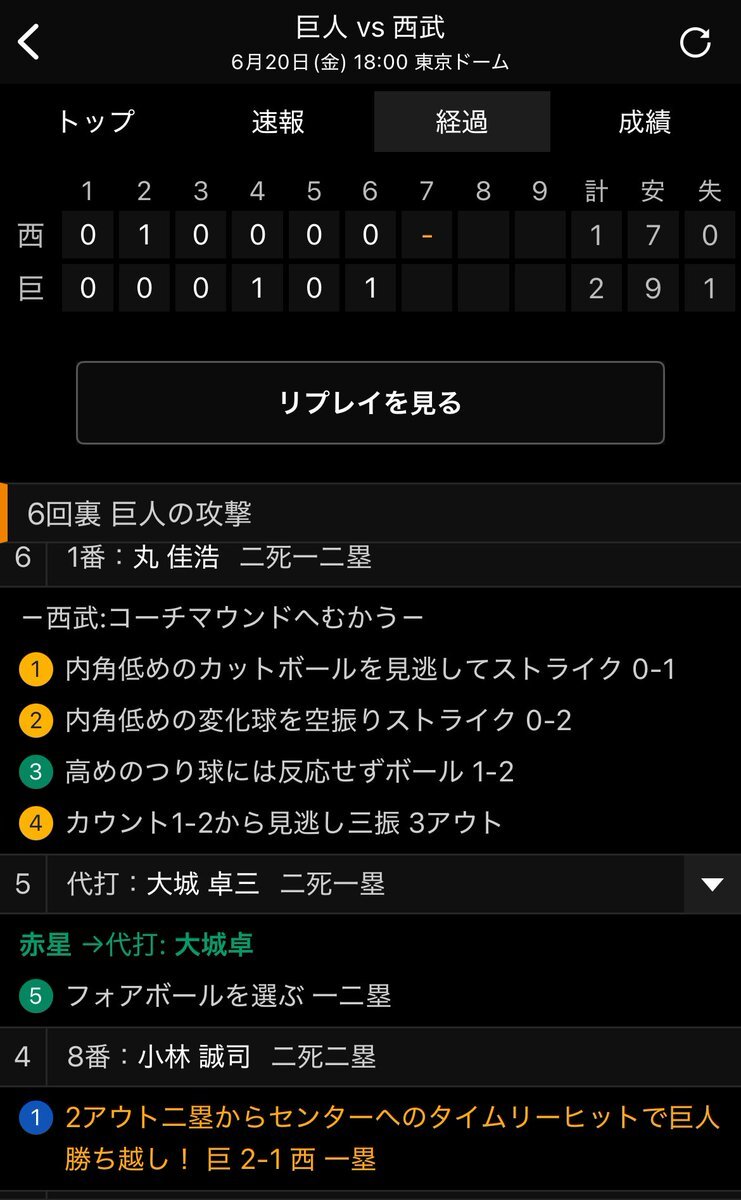This screenshot has width=741, height=1200.
Task: Open the 成績 tab
Action: pos(645,122)
